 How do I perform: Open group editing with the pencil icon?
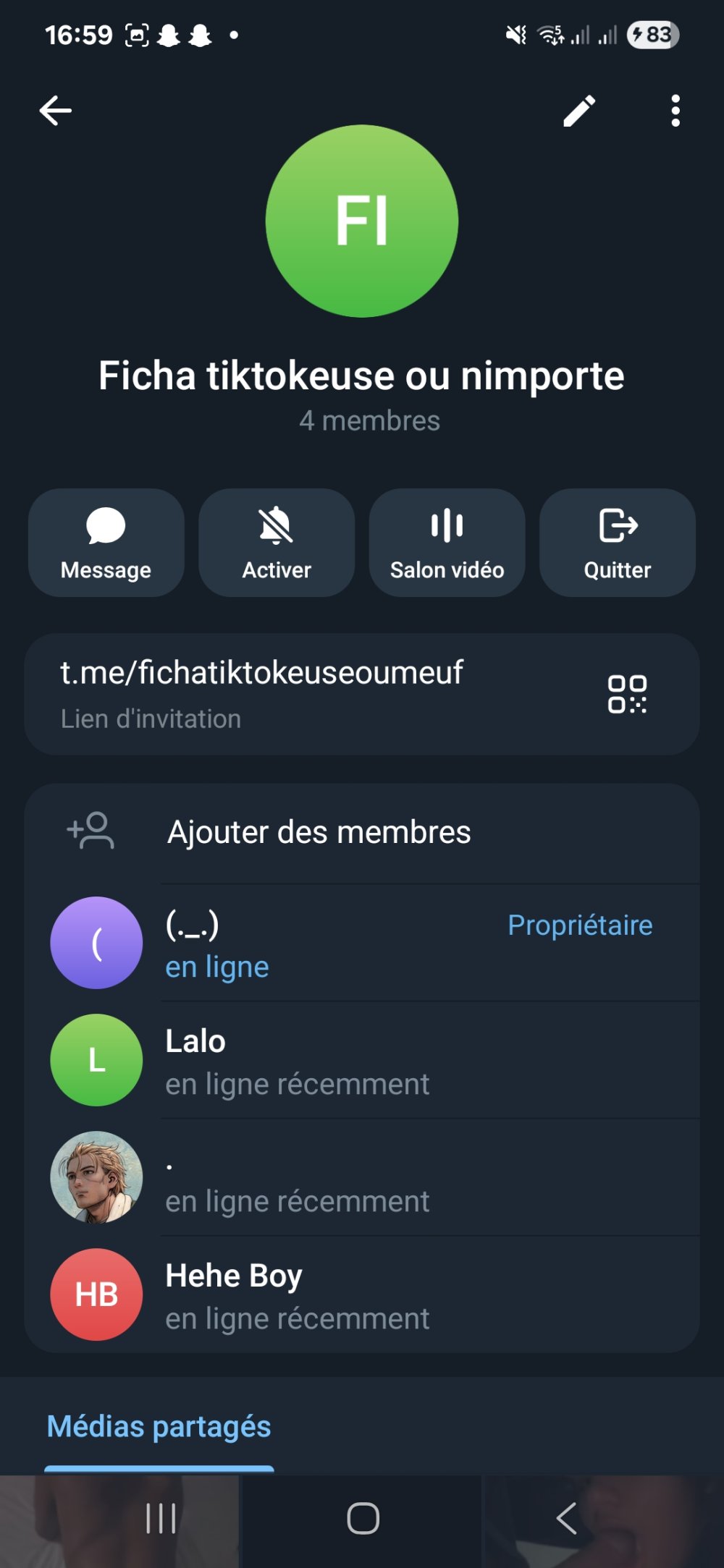pyautogui.click(x=579, y=110)
